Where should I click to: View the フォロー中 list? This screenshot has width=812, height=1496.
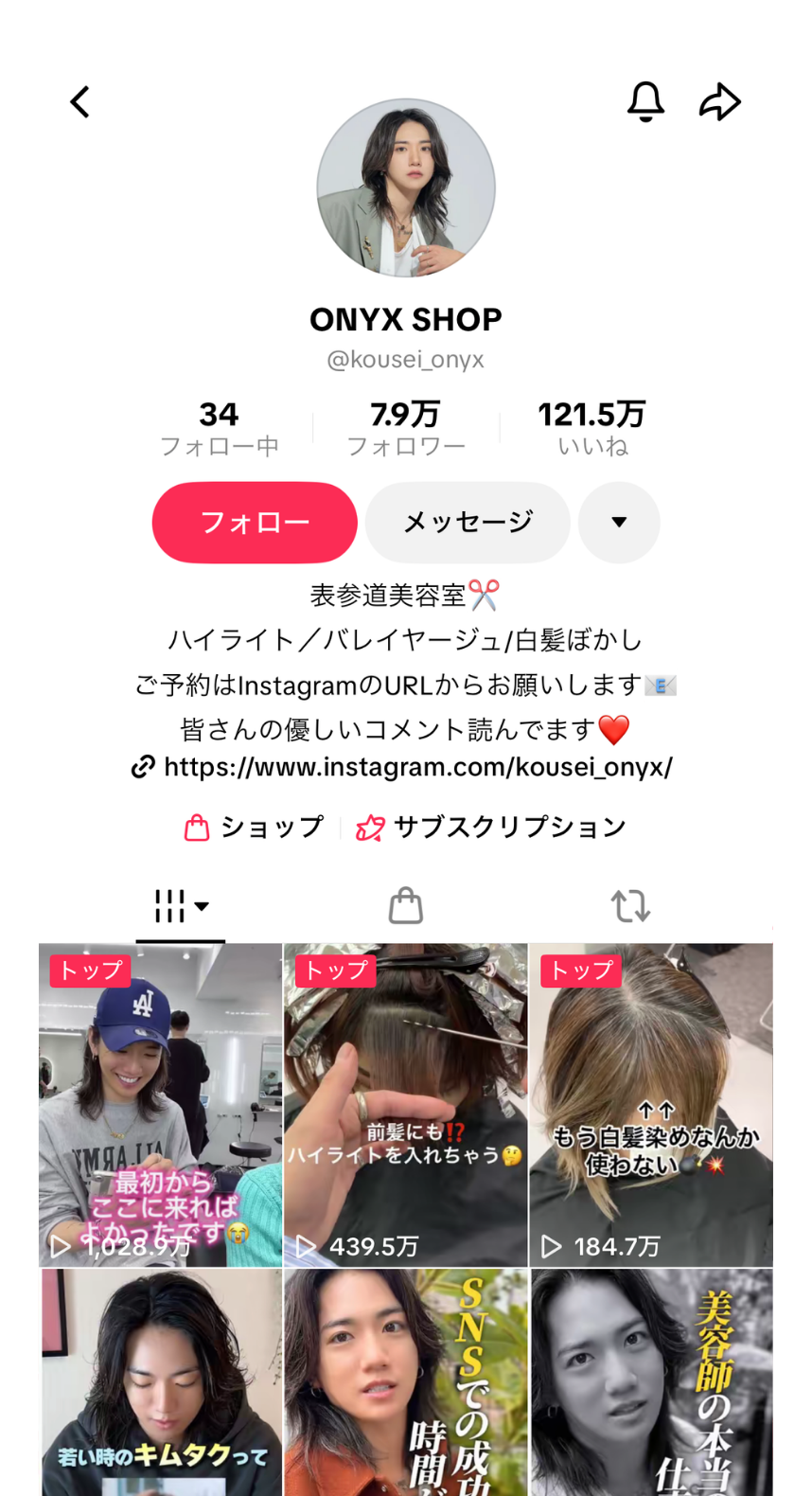[x=219, y=428]
